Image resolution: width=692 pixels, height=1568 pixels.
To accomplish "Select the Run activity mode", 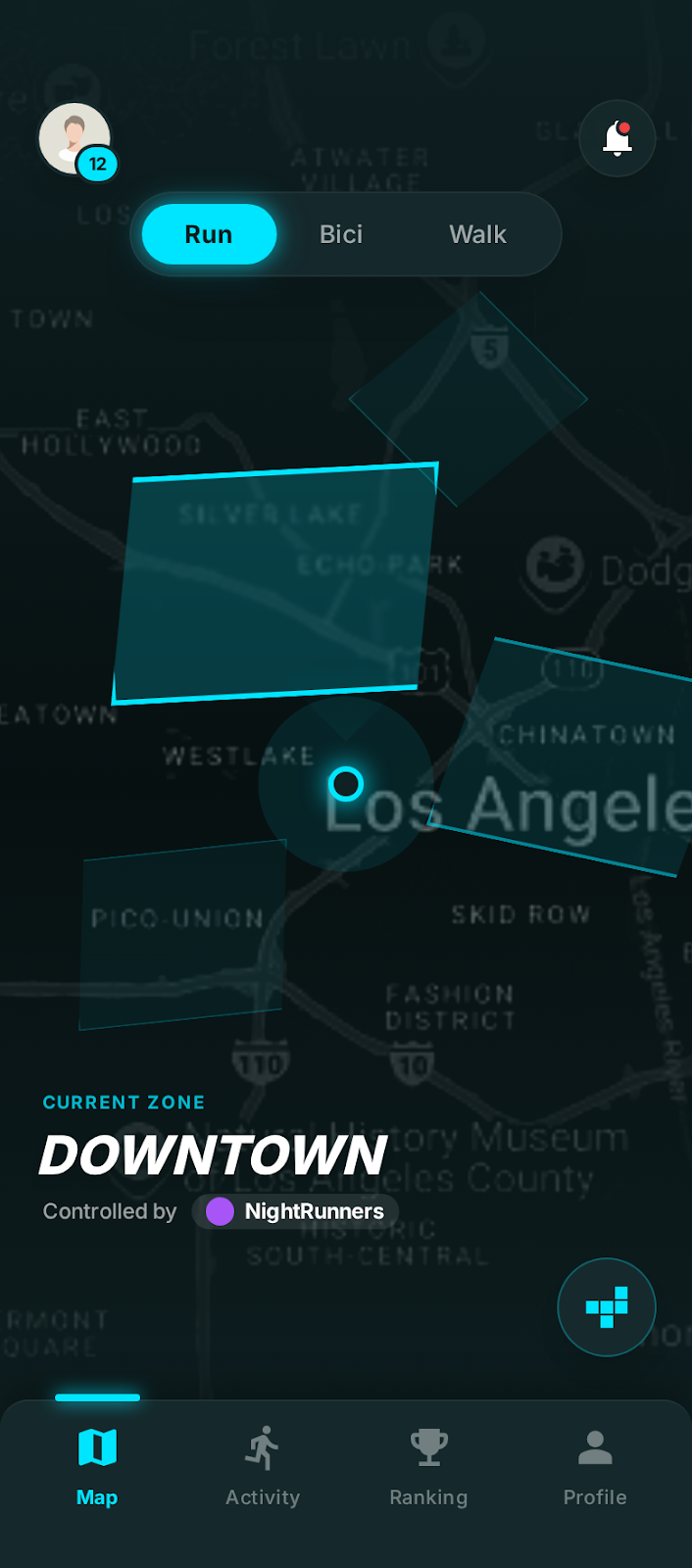I will [x=209, y=234].
